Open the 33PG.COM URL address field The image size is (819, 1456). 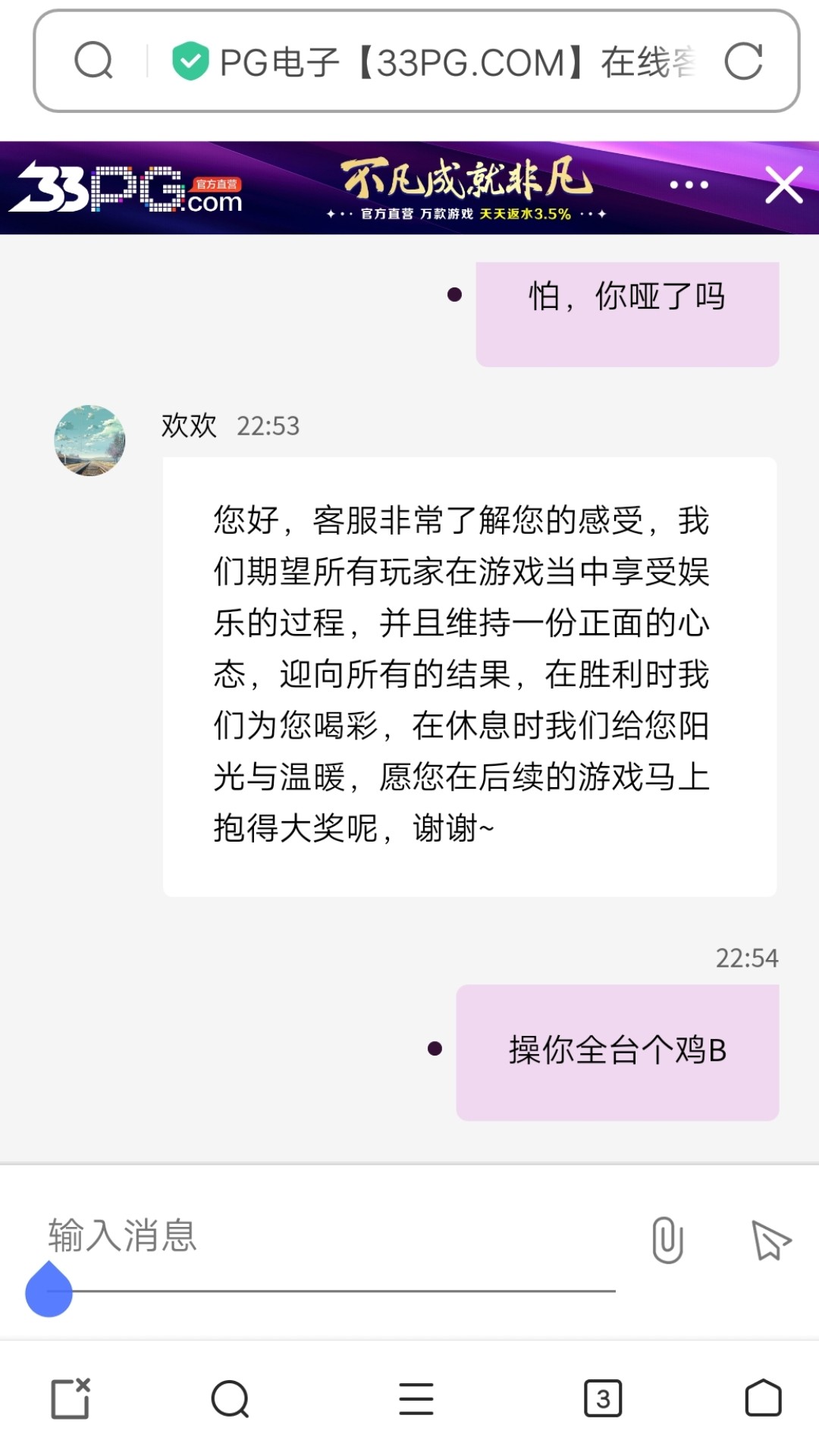point(455,62)
